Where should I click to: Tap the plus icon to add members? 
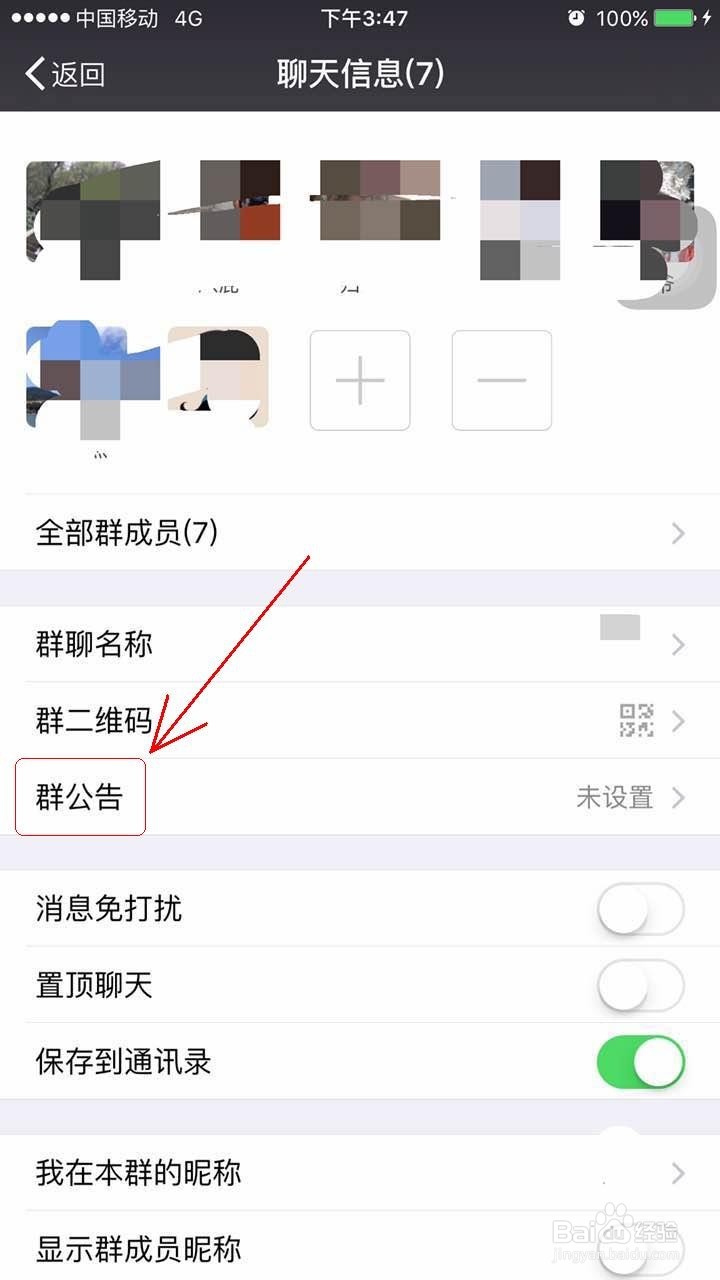[359, 381]
